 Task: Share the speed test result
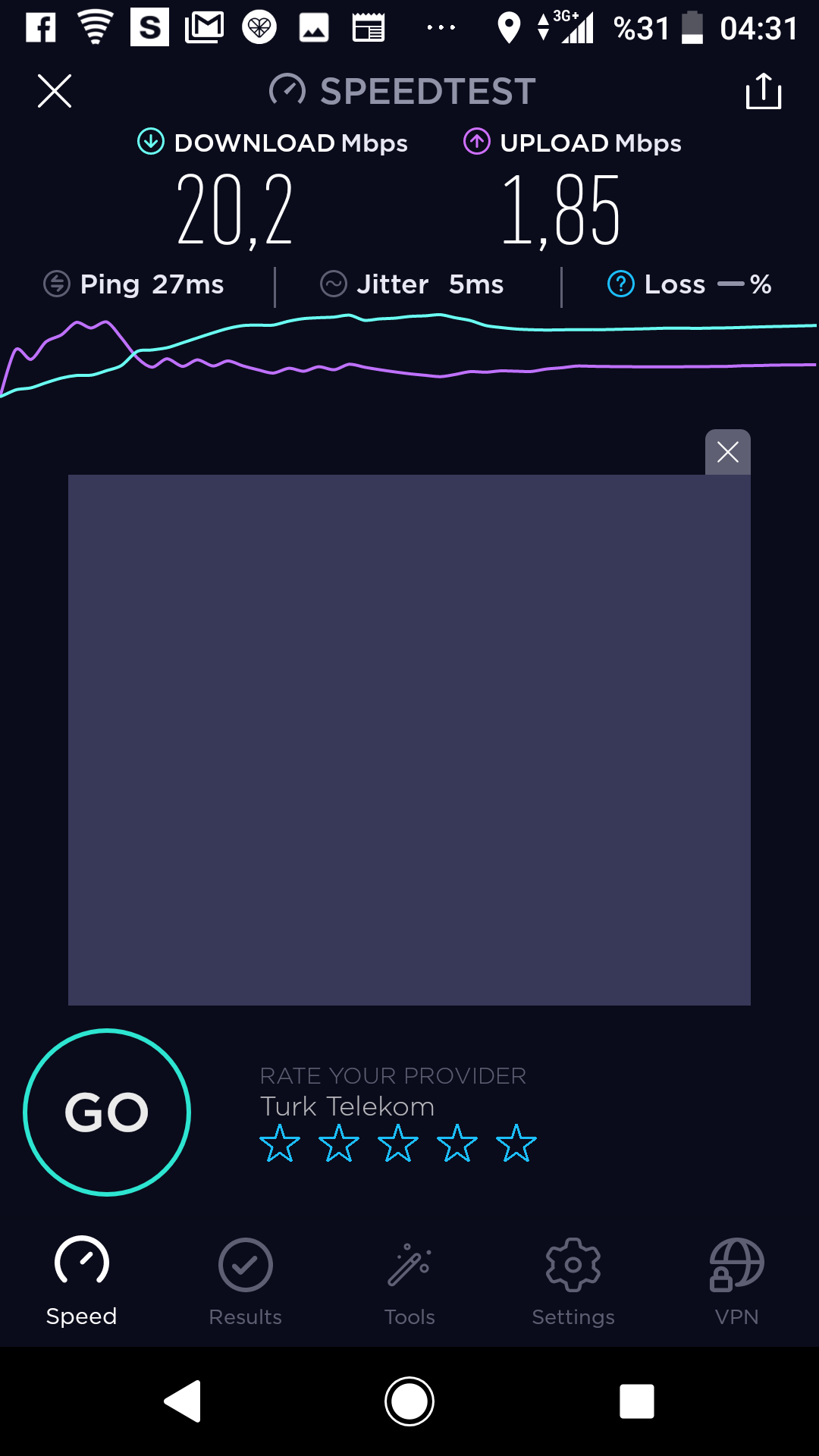[764, 91]
